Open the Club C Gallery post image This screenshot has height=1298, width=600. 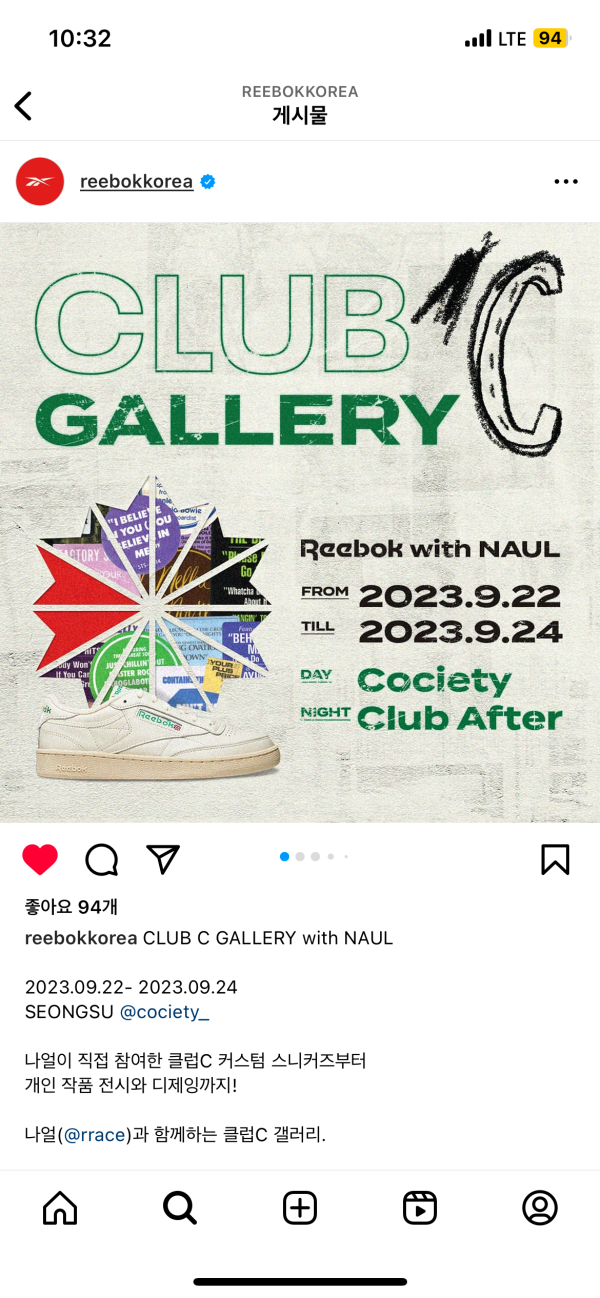tap(300, 522)
